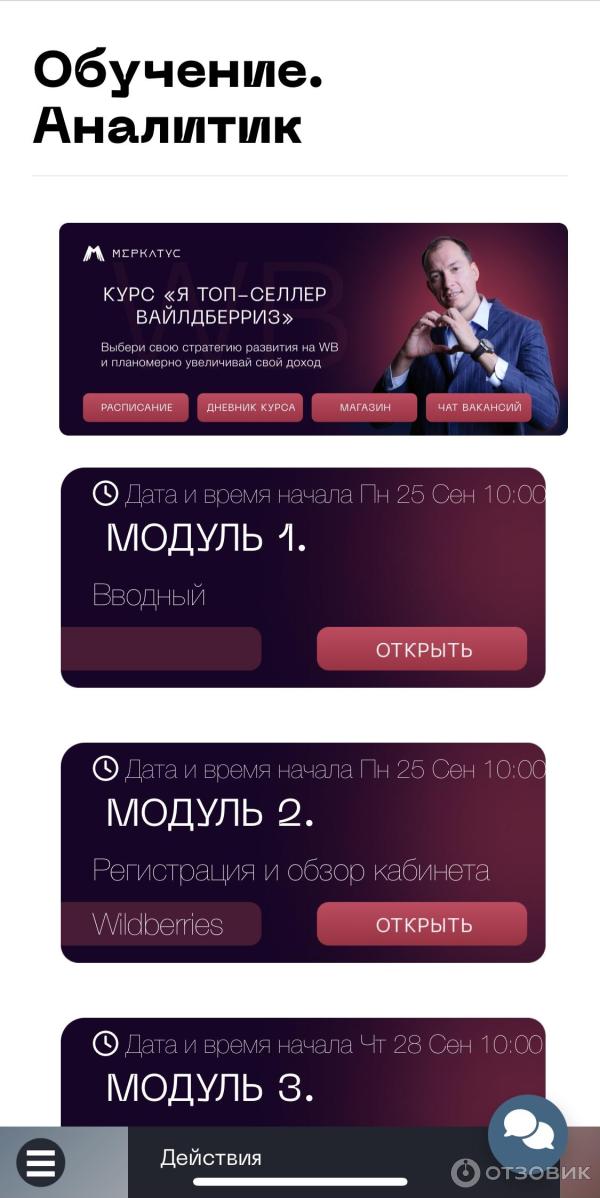Open Дневник курса
This screenshot has height=1198, width=600.
click(x=251, y=407)
